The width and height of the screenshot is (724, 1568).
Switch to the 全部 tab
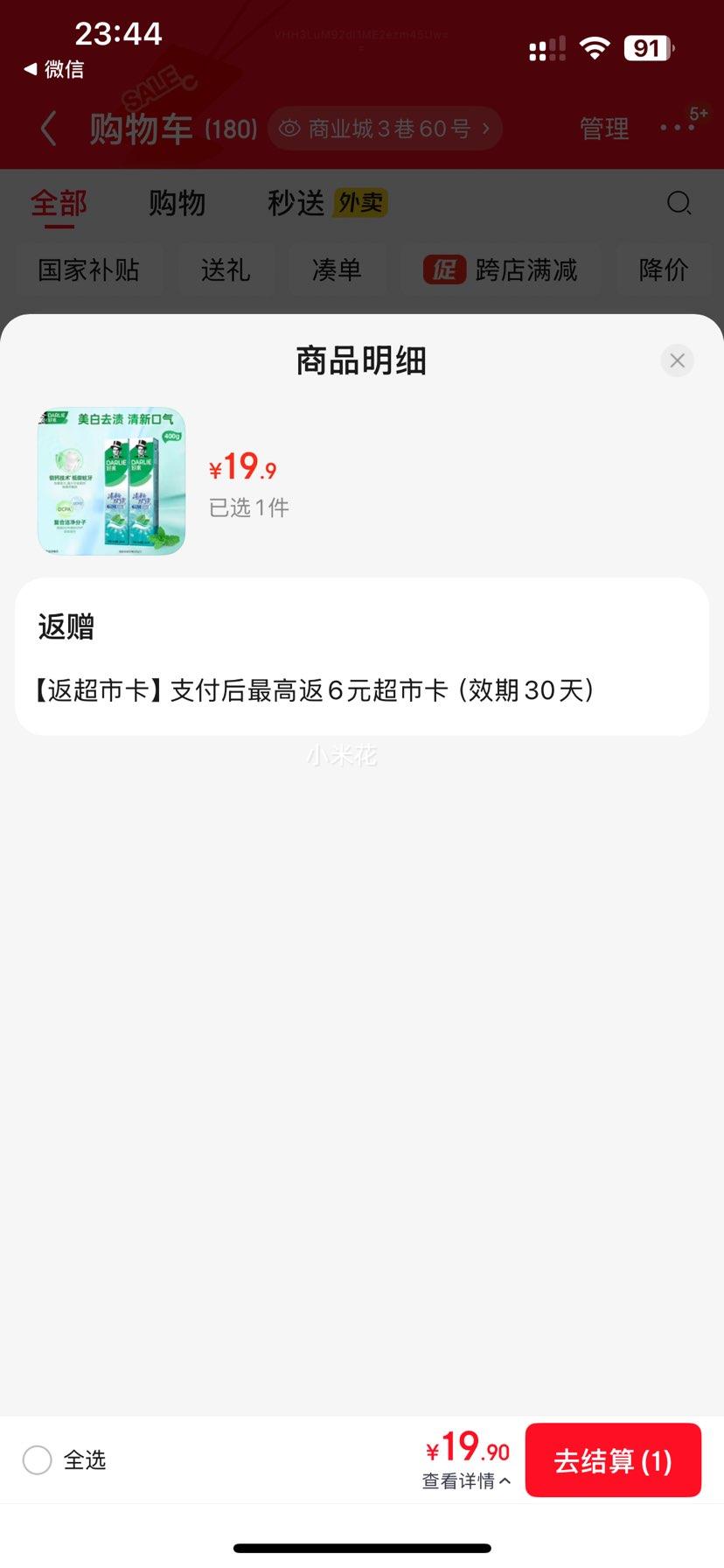[59, 203]
